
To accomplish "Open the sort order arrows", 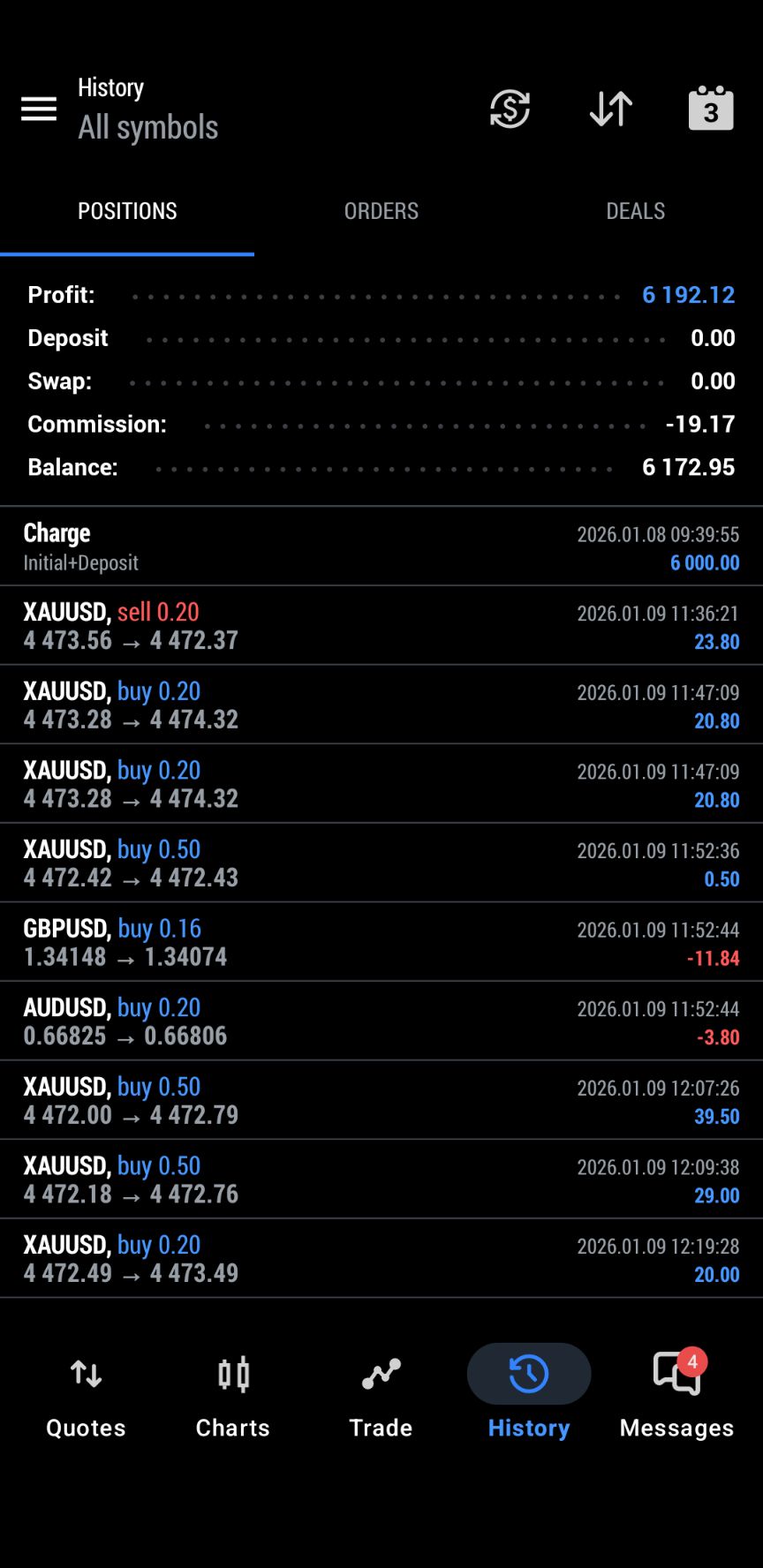I will pyautogui.click(x=610, y=109).
